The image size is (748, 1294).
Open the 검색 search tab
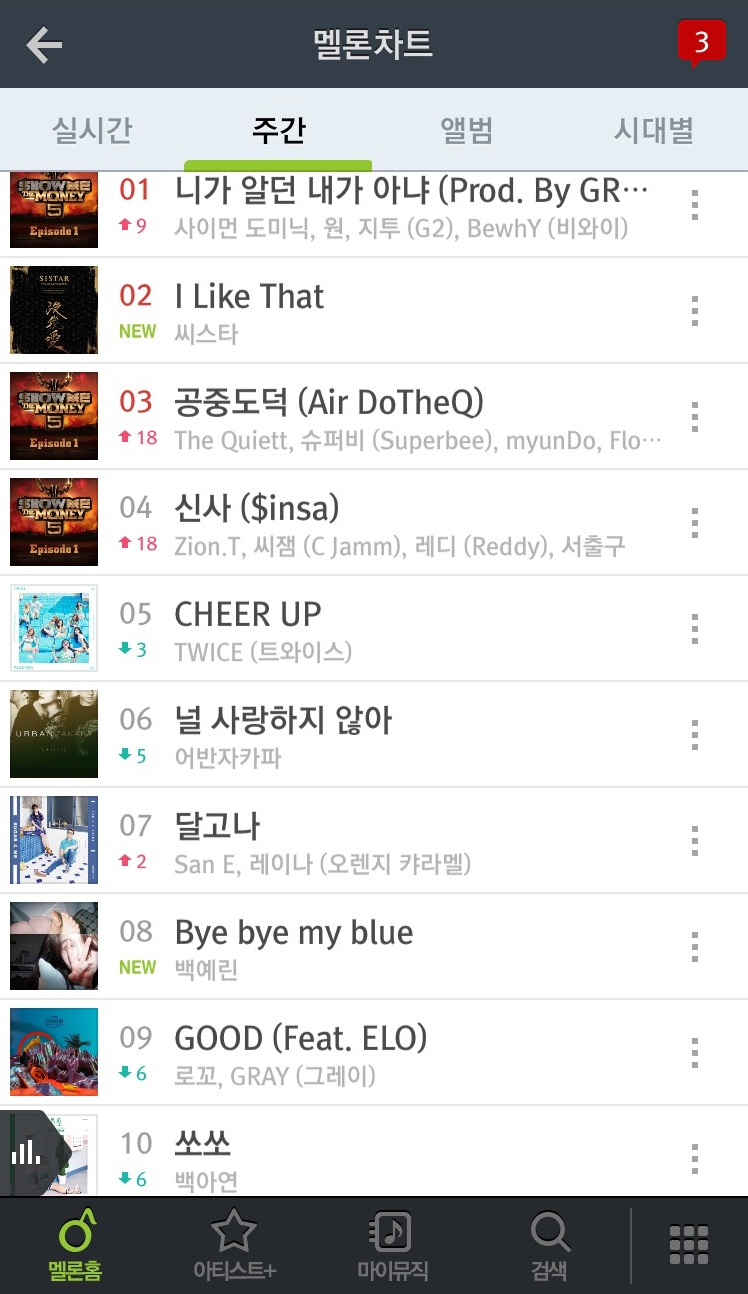click(549, 1245)
